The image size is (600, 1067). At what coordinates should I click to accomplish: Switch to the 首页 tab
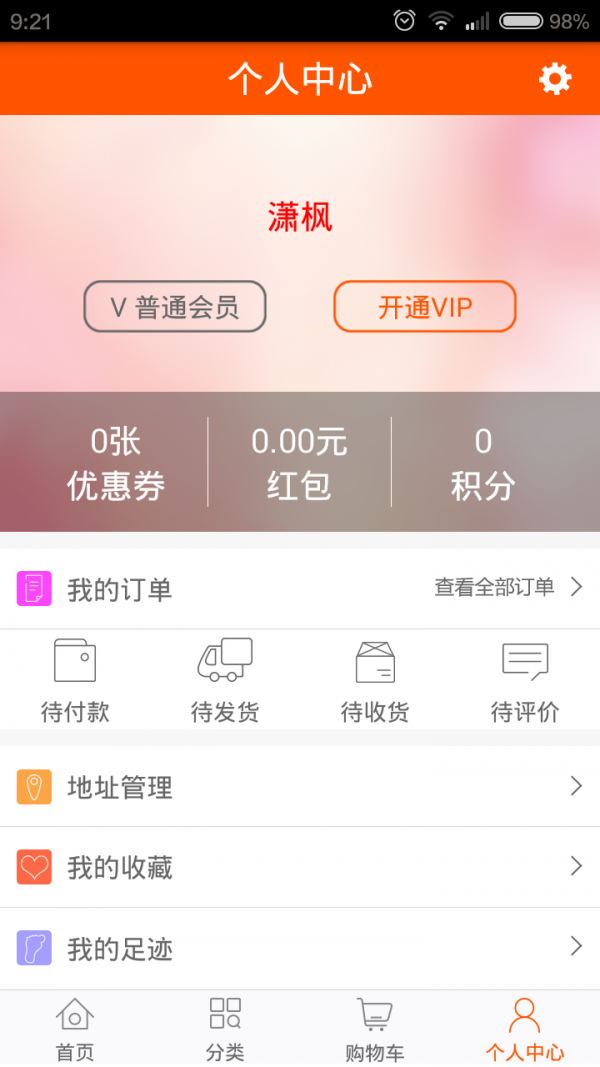75,1029
